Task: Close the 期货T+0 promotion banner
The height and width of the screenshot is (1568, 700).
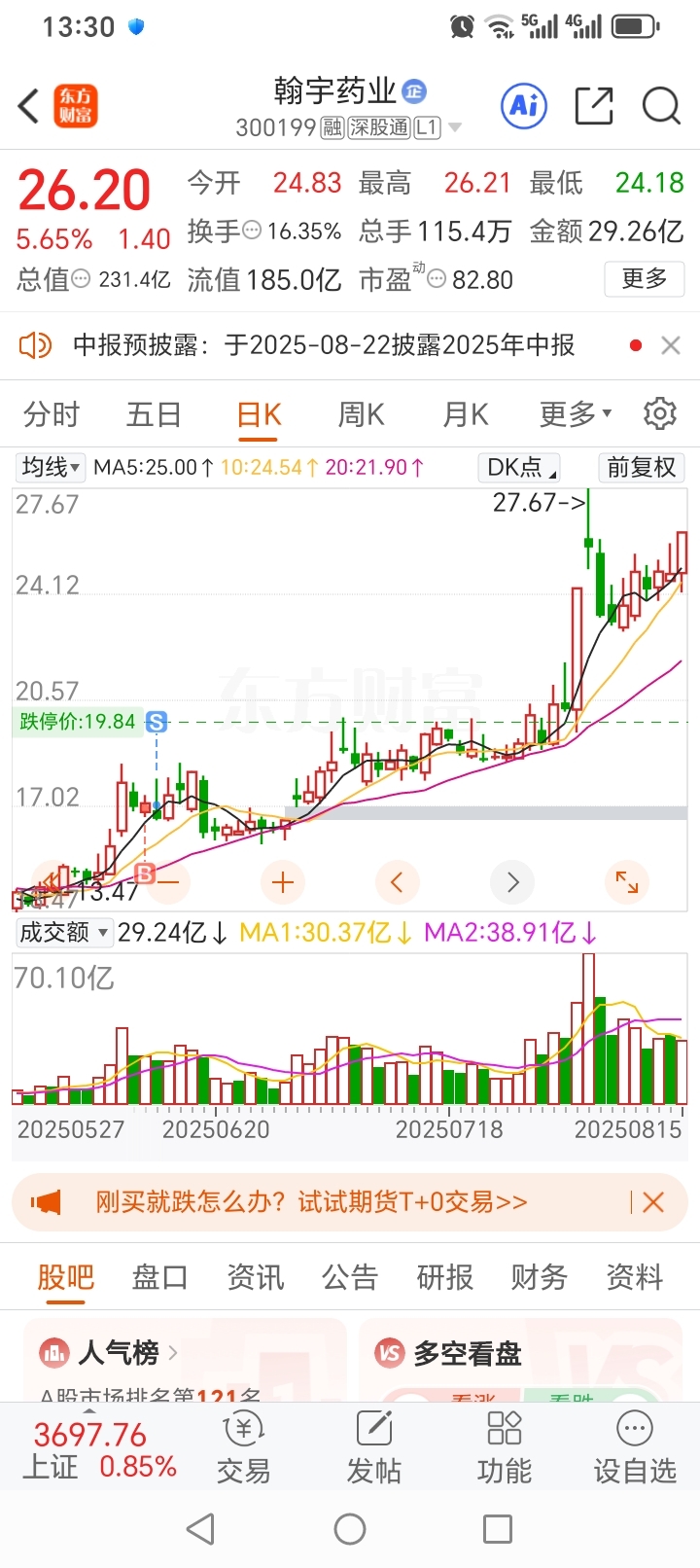Action: tap(653, 1202)
